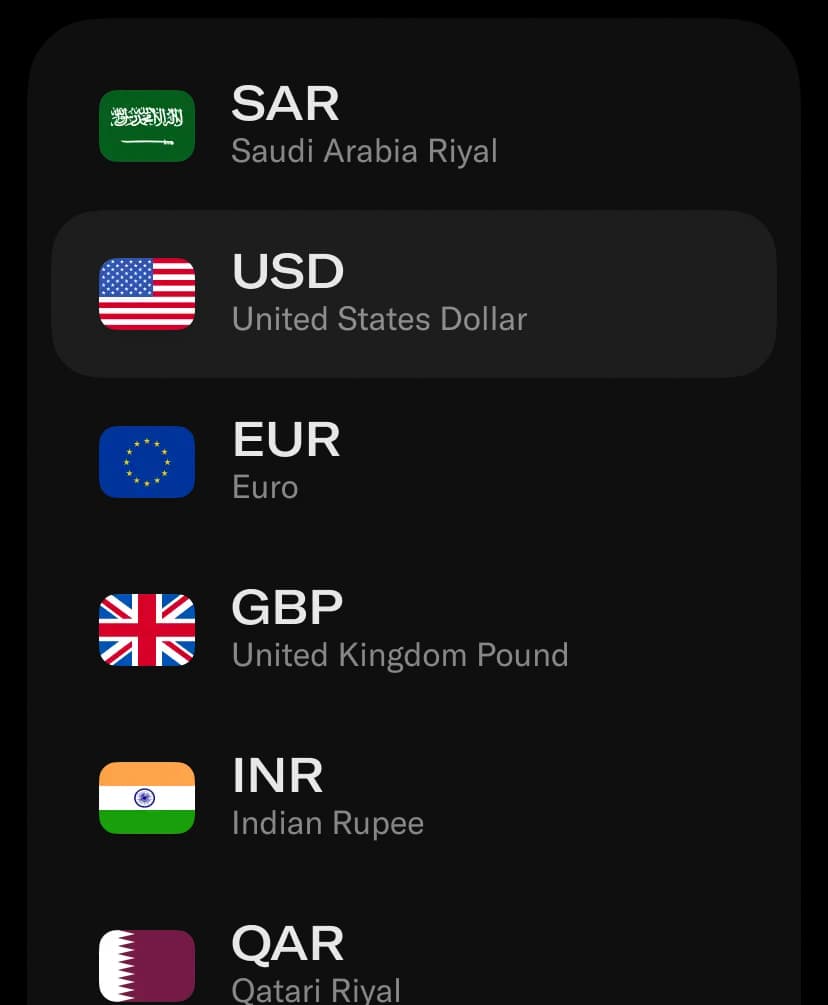Select GBP United Kingdom Pound
This screenshot has width=828, height=1005.
pyautogui.click(x=413, y=630)
